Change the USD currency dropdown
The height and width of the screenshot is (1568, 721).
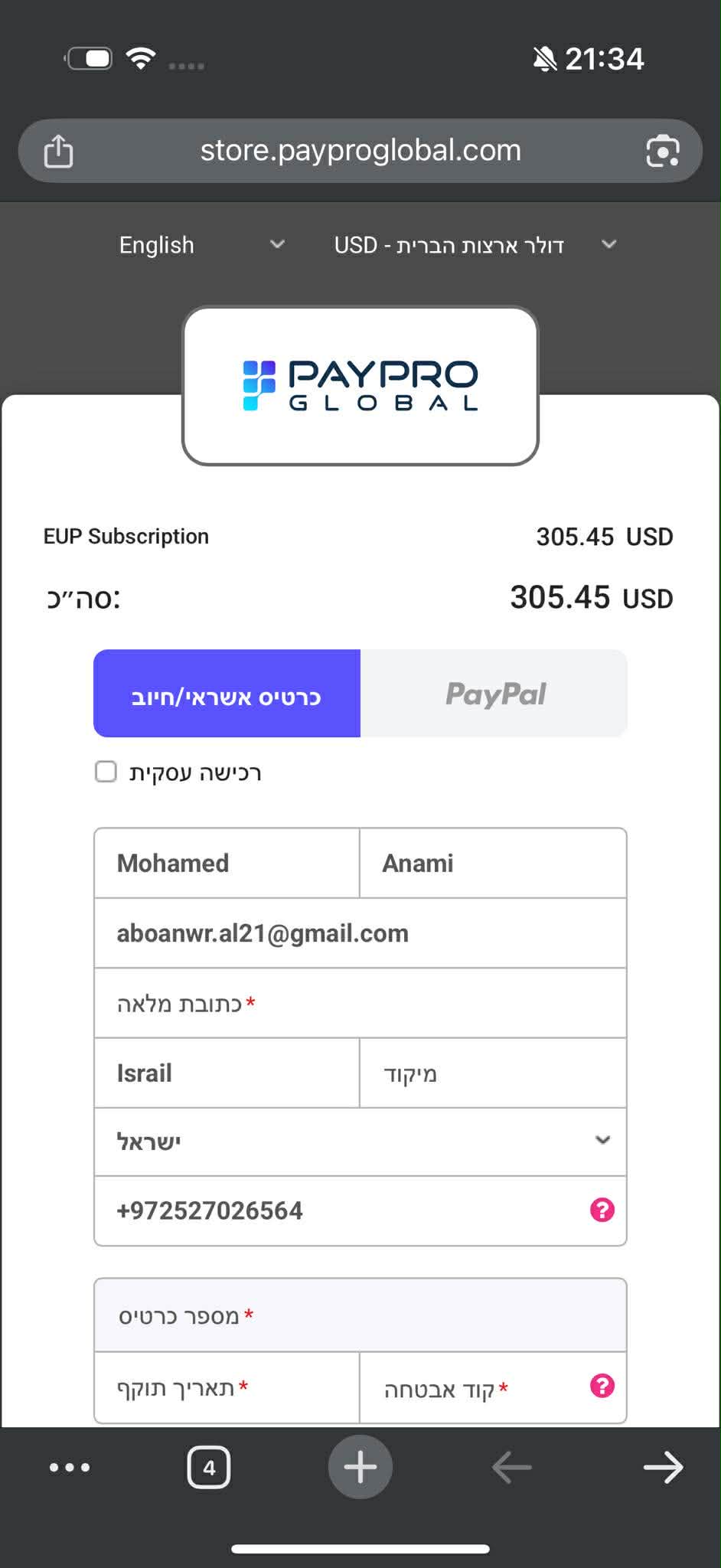coord(475,245)
